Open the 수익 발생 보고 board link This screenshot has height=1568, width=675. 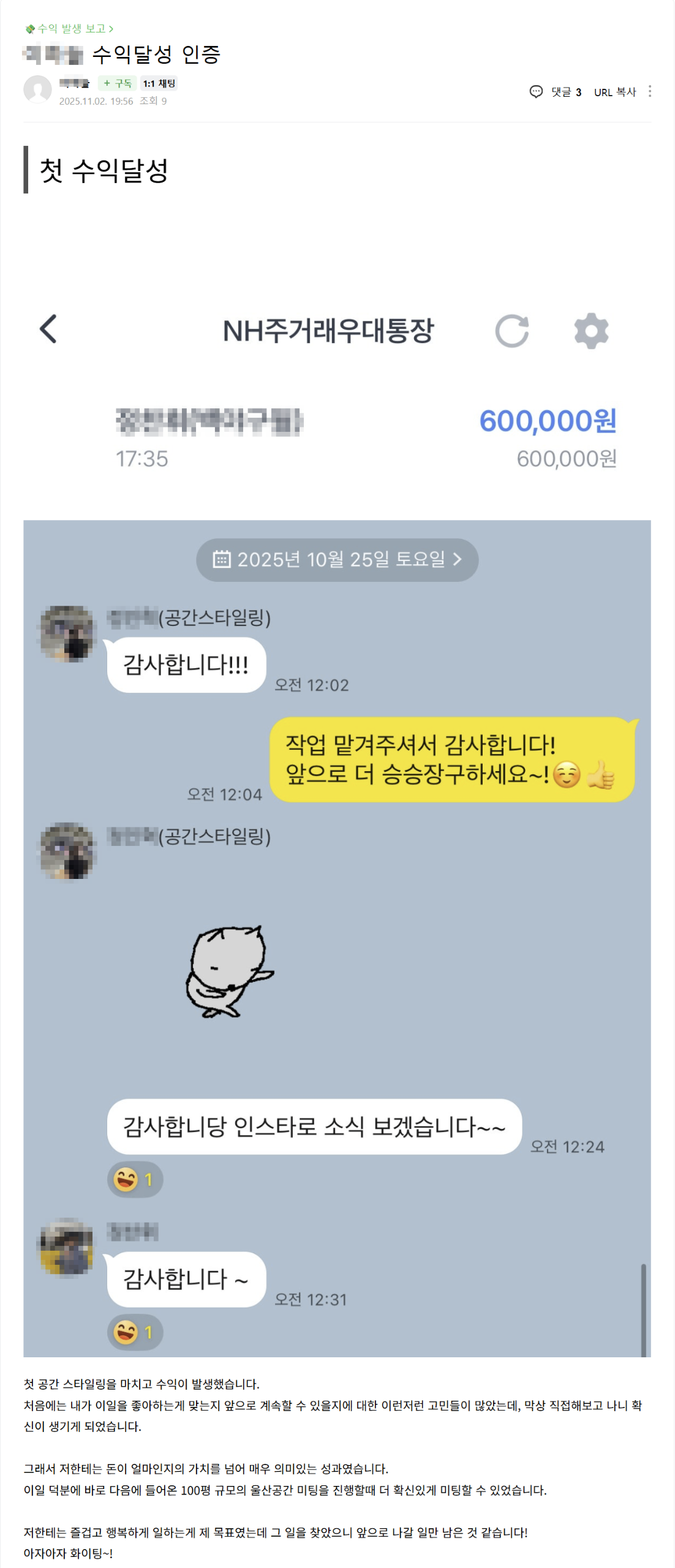tap(70, 28)
